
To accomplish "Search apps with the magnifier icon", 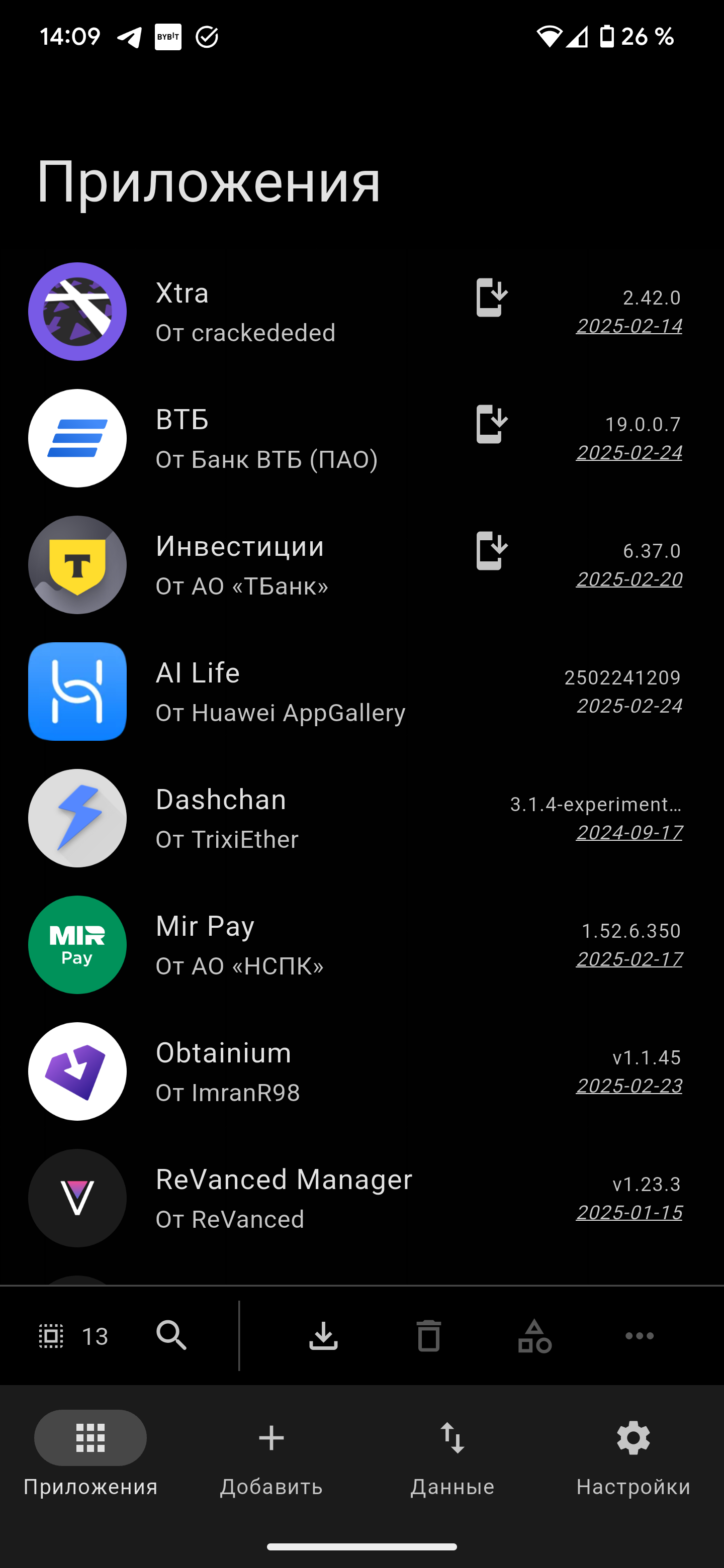I will 171,1335.
